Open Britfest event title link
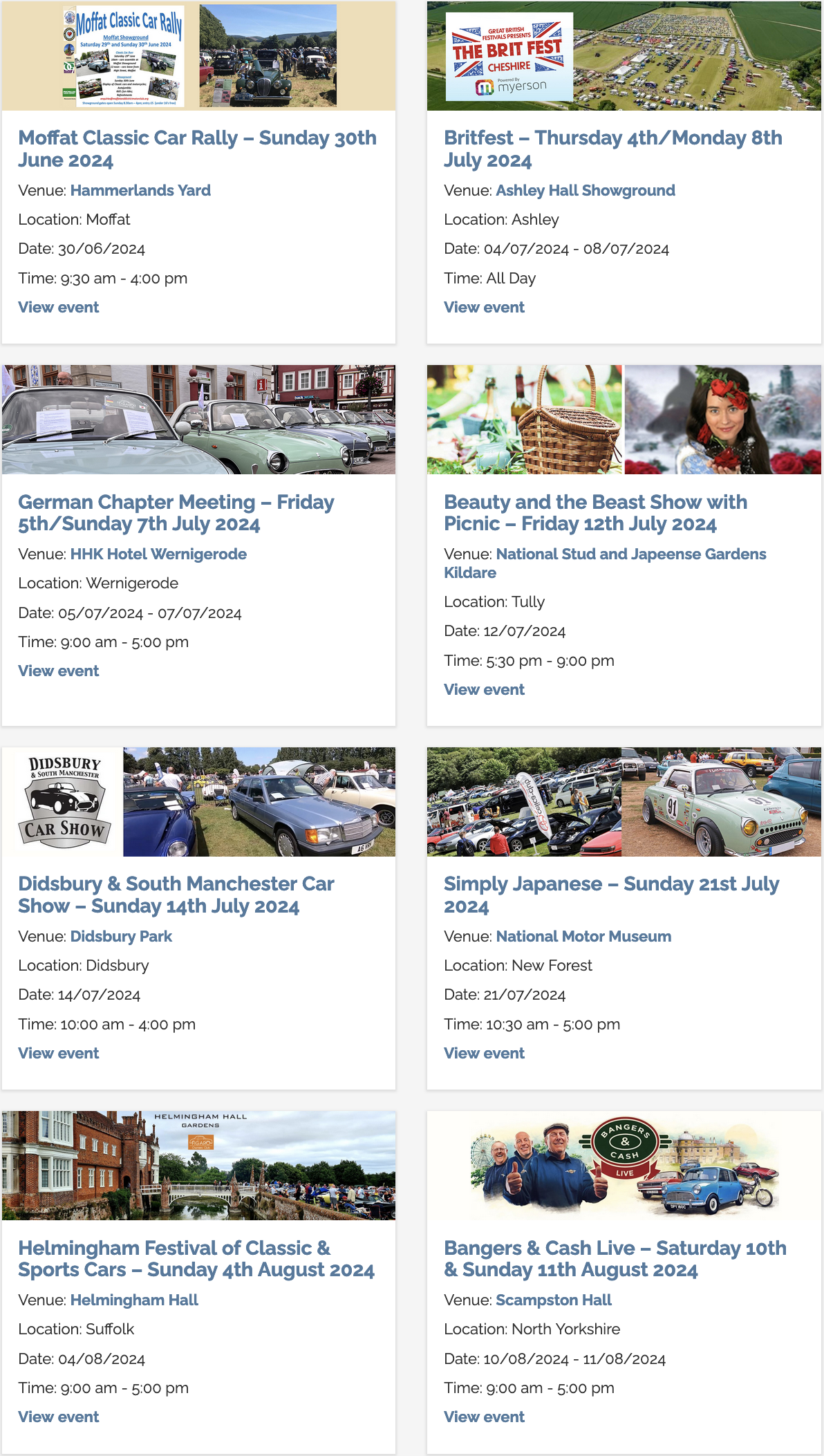824x1456 pixels. [x=612, y=149]
